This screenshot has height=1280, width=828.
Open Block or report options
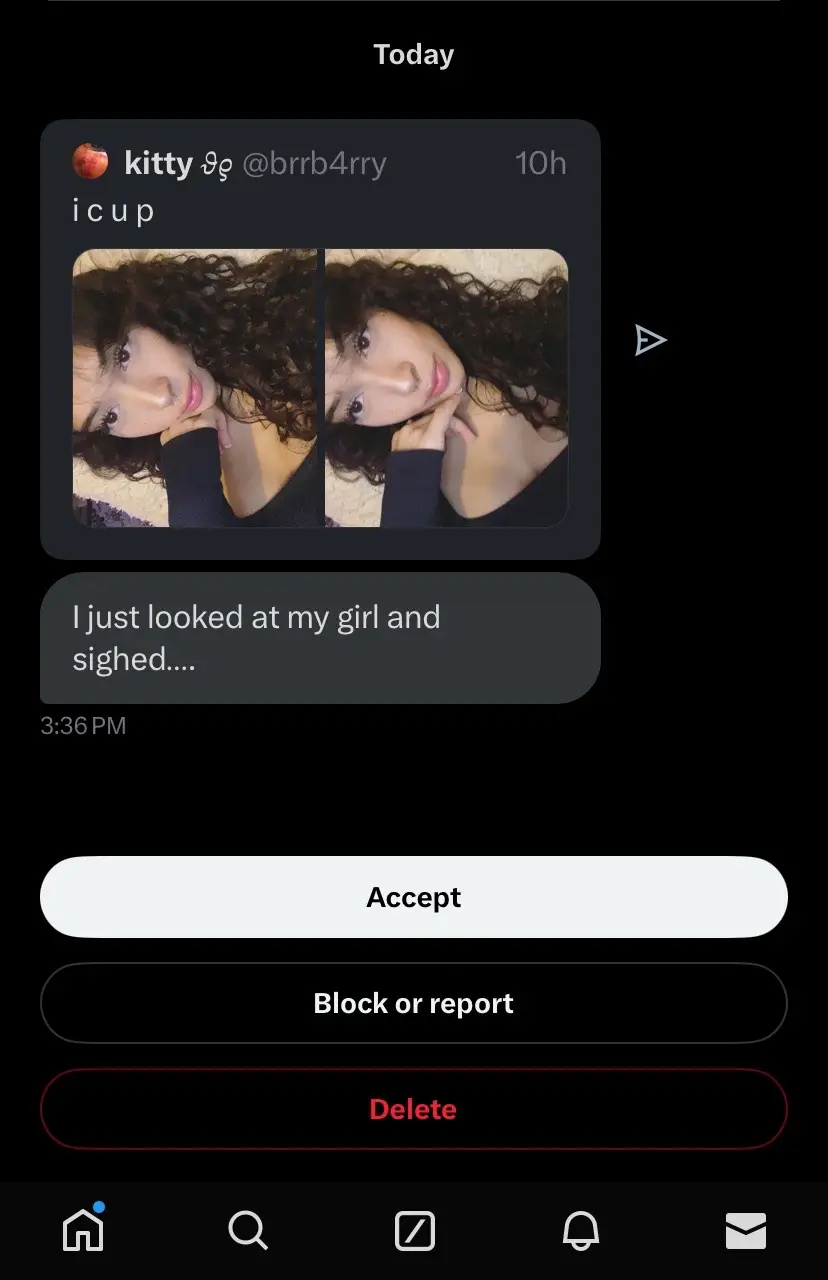coord(413,1003)
